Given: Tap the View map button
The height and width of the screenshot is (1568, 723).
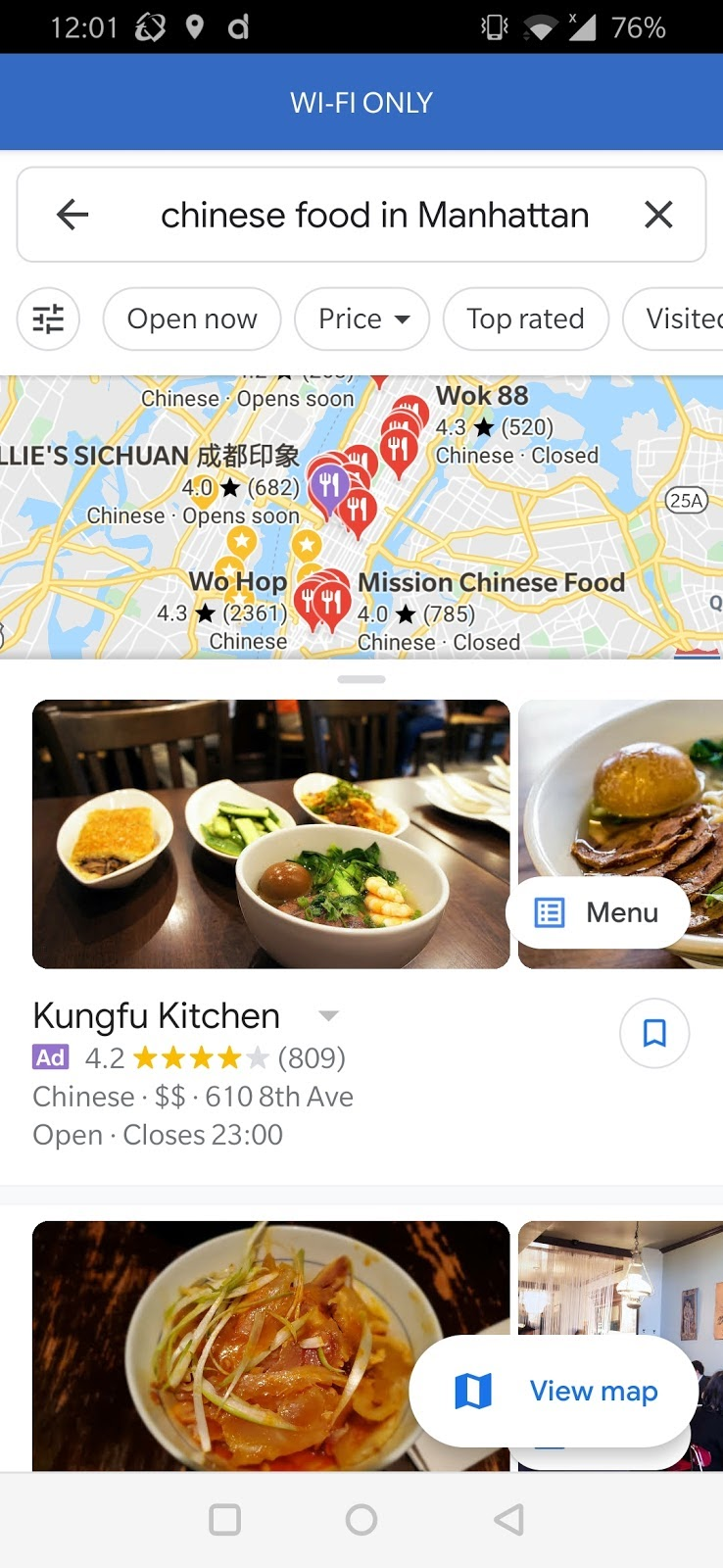Looking at the screenshot, I should click(x=554, y=1391).
